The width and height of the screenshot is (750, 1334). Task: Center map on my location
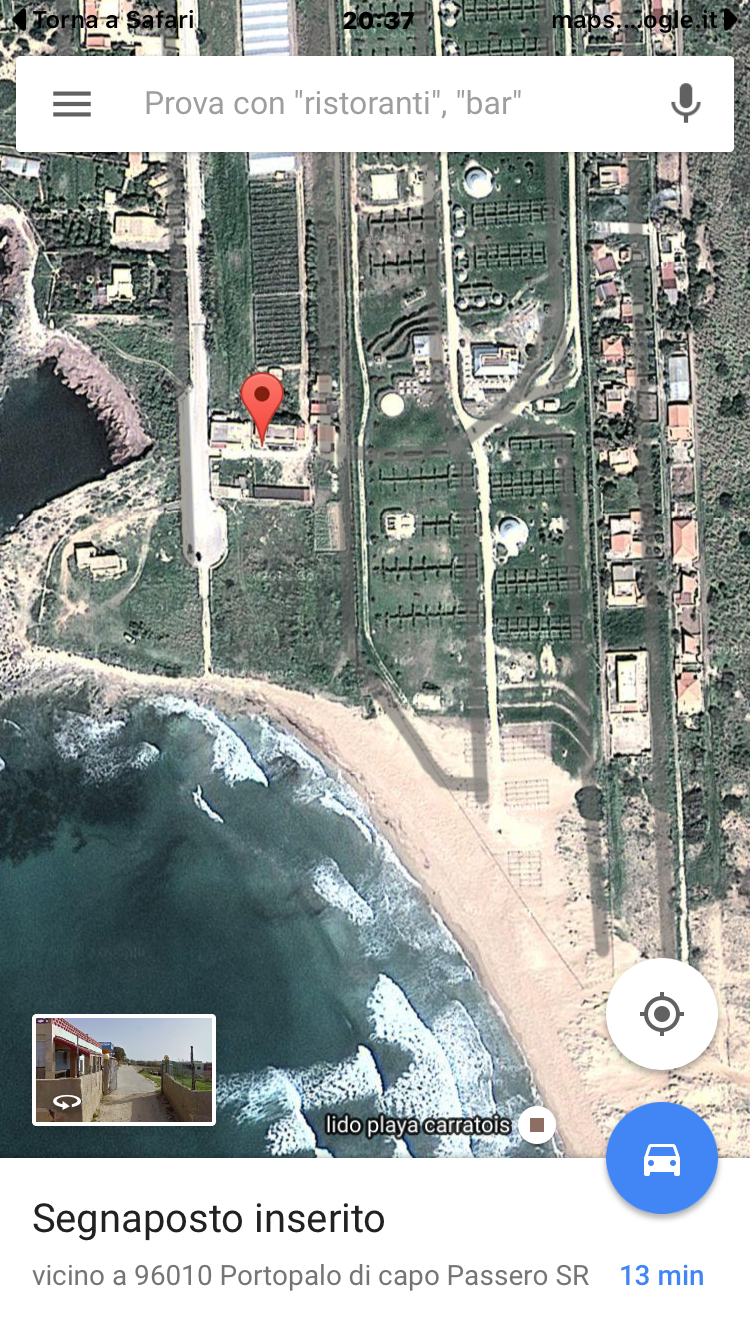coord(661,1014)
